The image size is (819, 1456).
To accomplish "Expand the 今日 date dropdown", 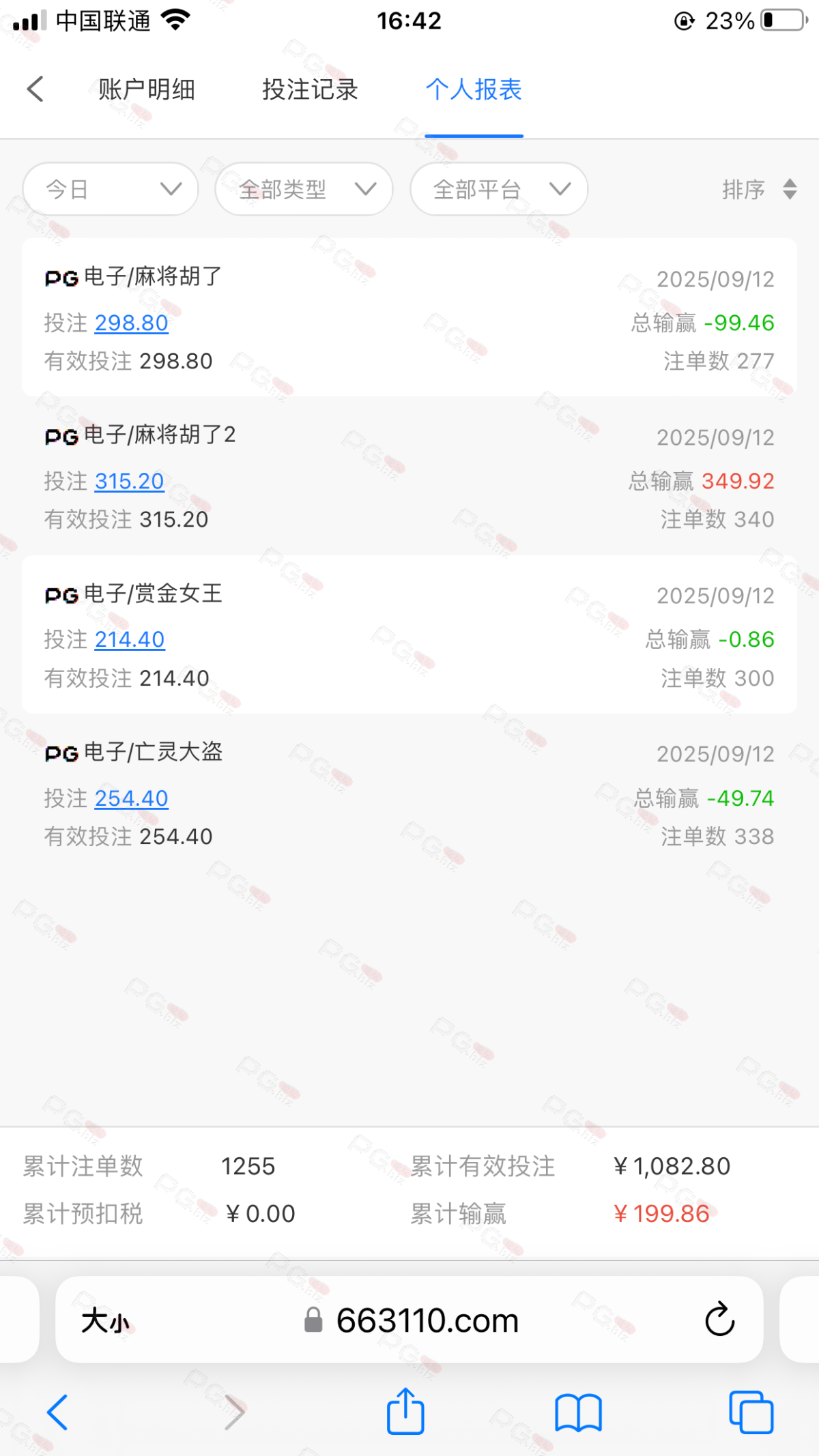I will [111, 189].
